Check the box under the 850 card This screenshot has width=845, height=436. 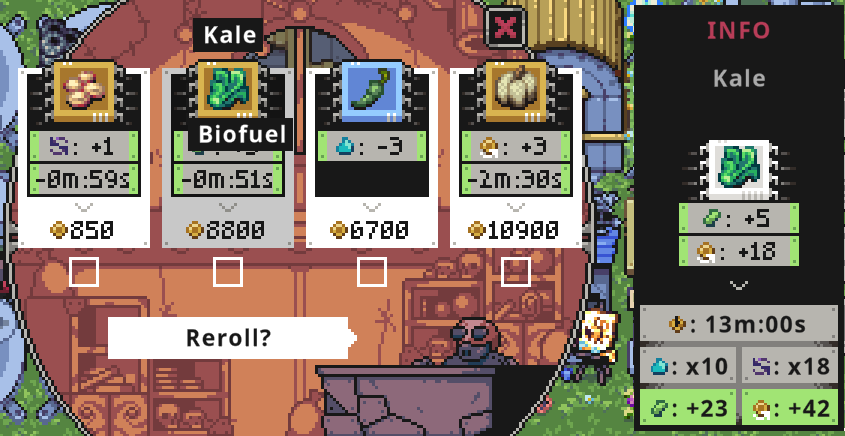pos(84,271)
